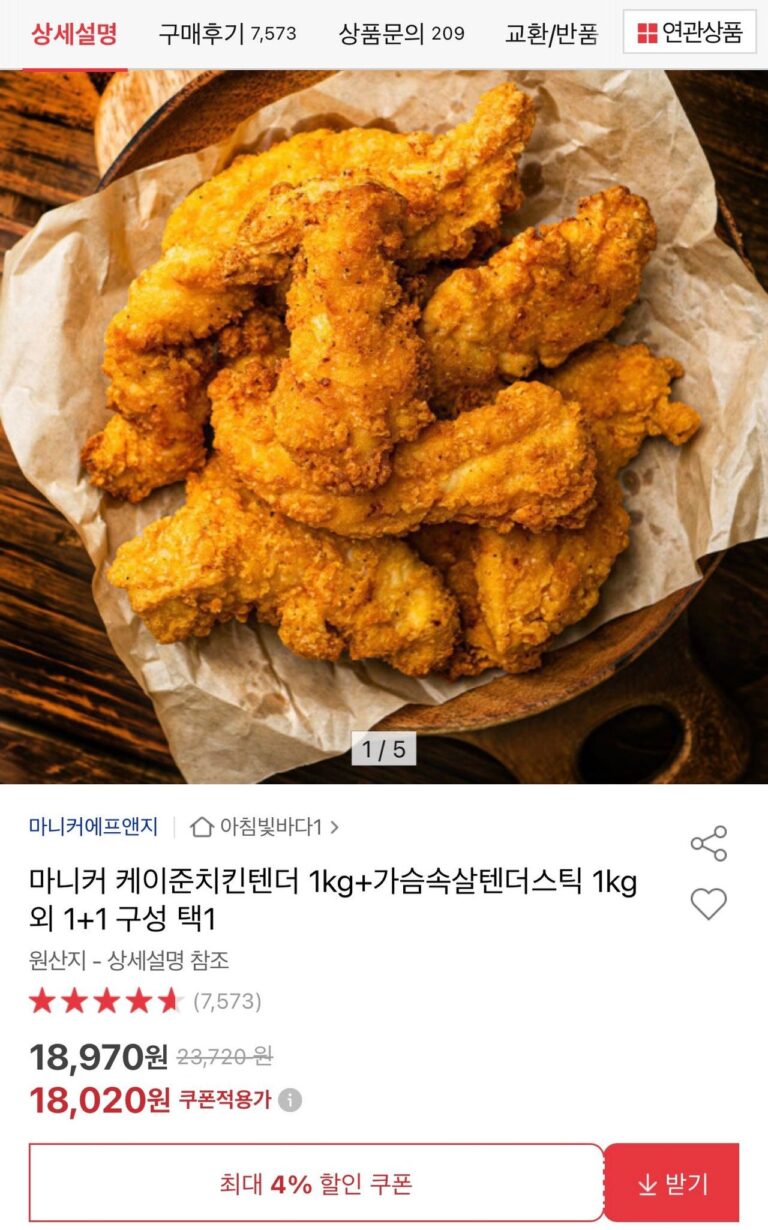
Task: Open the 교환/반품 tab
Action: (551, 34)
